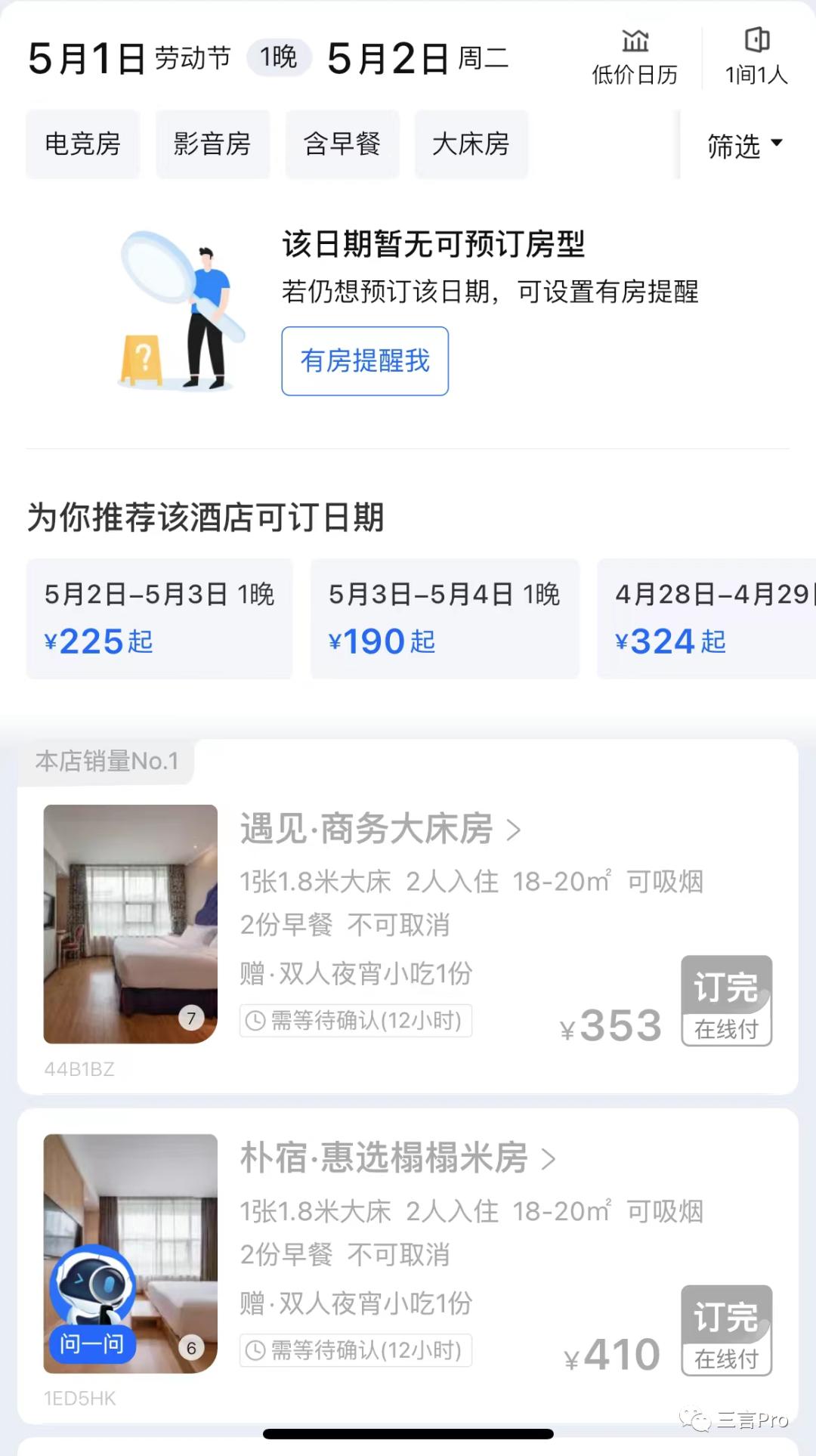Tap 订完 button for the ¥353 room

tap(726, 1000)
